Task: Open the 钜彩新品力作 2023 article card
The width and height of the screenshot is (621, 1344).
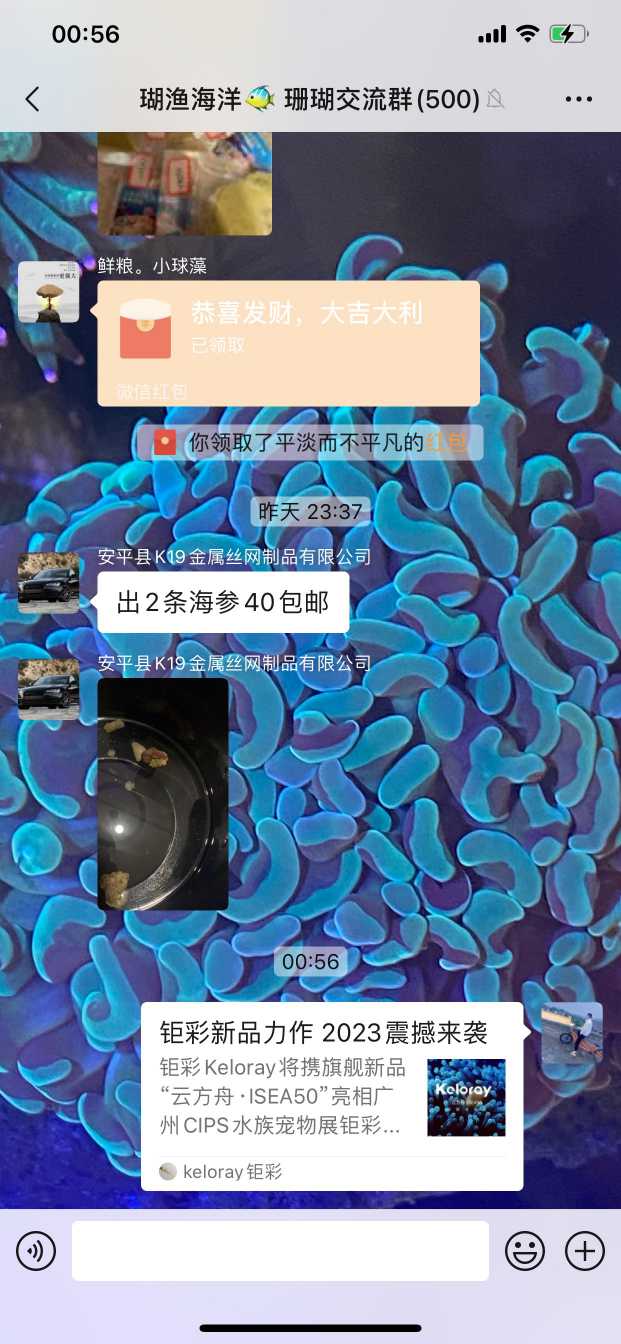Action: pyautogui.click(x=331, y=1095)
